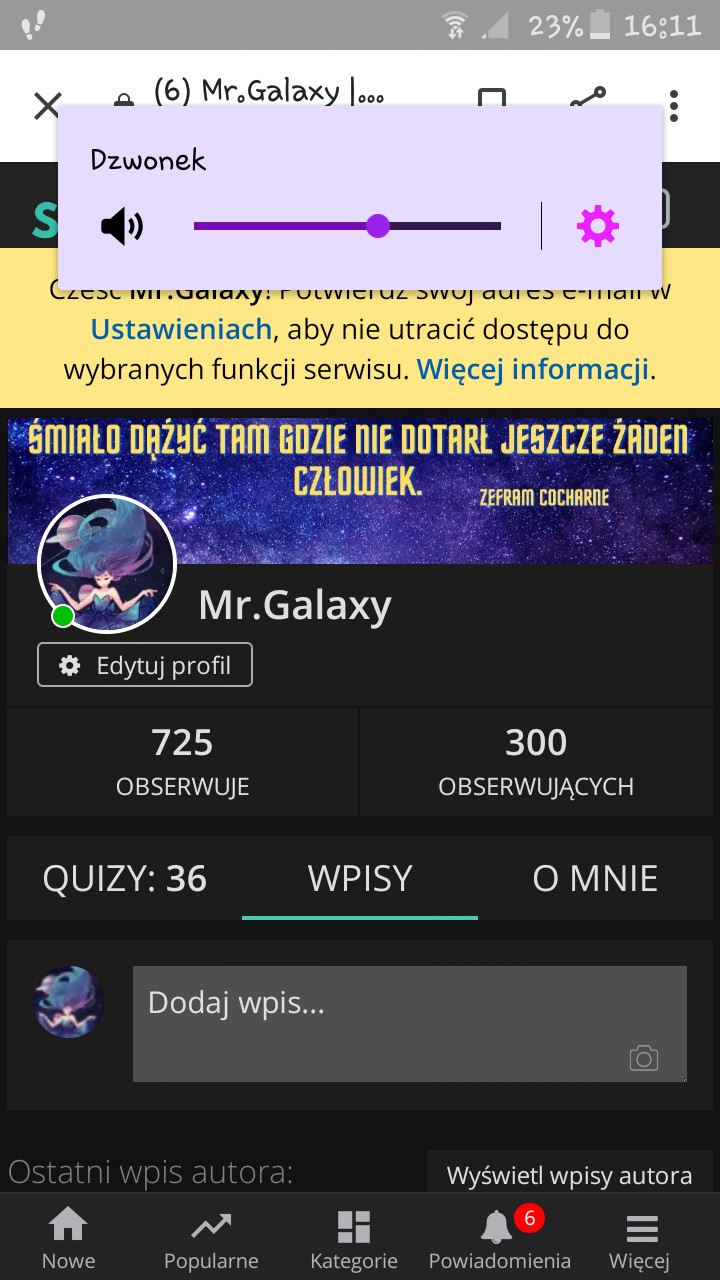Open sound settings gear icon
Screen dimensions: 720x1280
(x=598, y=227)
